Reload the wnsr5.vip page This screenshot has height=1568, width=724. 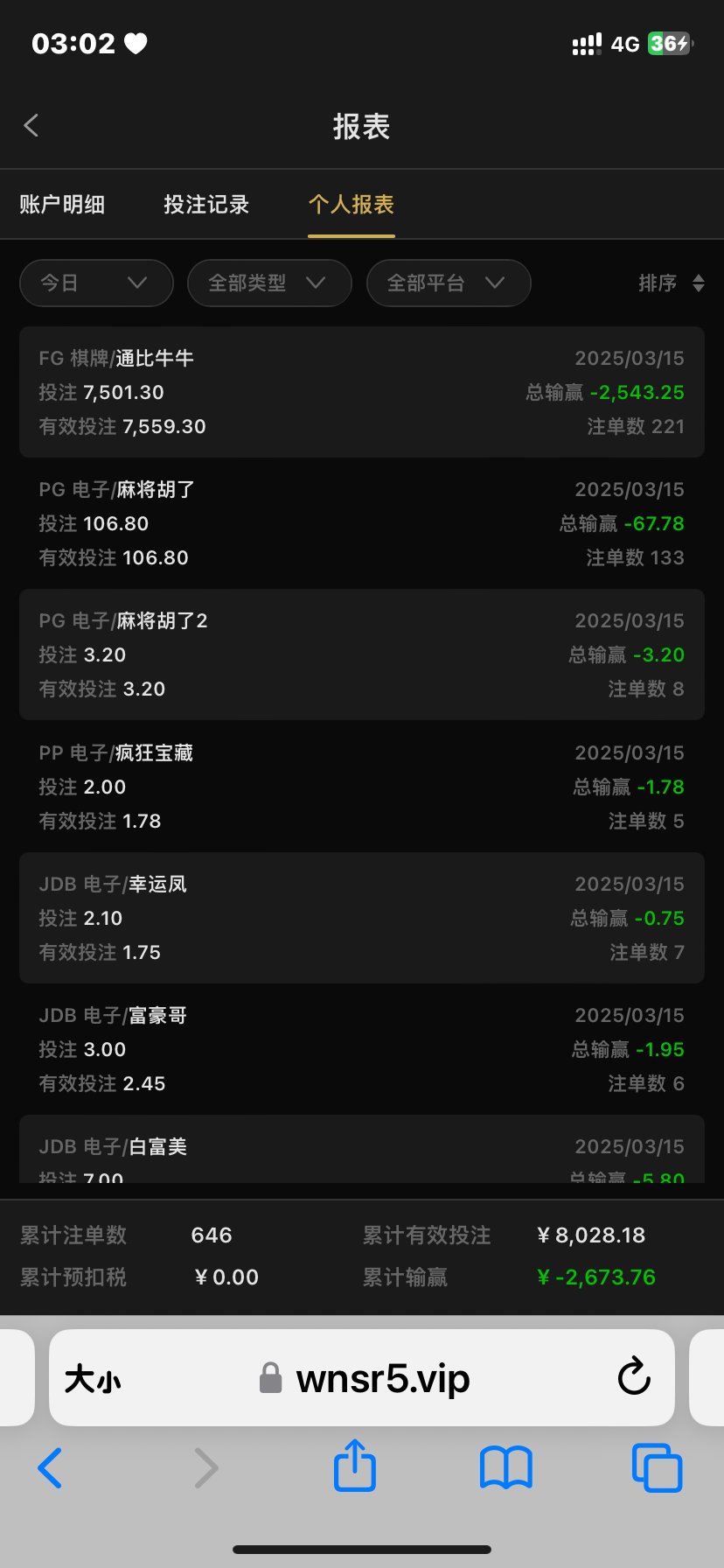click(634, 1378)
